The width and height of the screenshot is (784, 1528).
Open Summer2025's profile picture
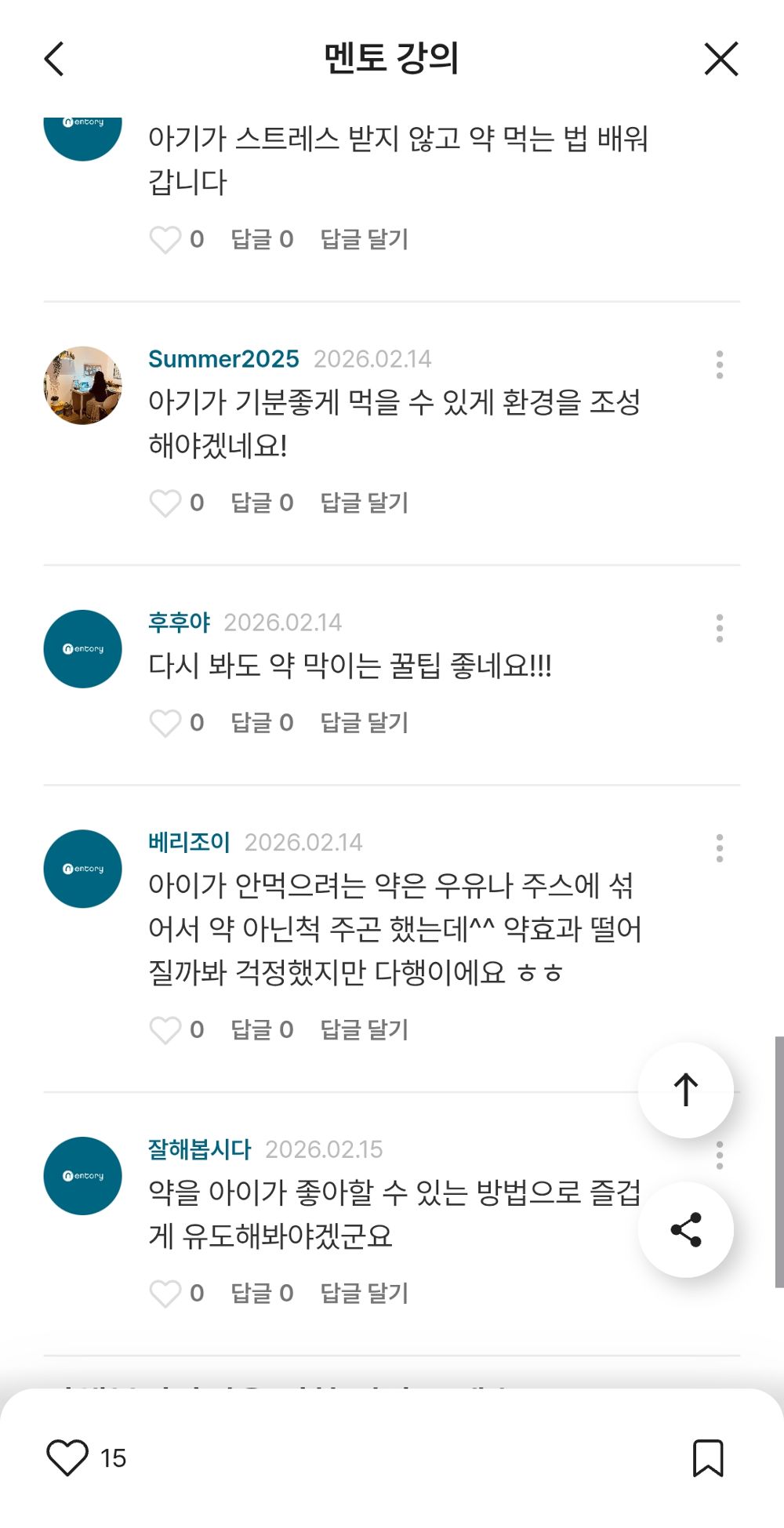[82, 383]
